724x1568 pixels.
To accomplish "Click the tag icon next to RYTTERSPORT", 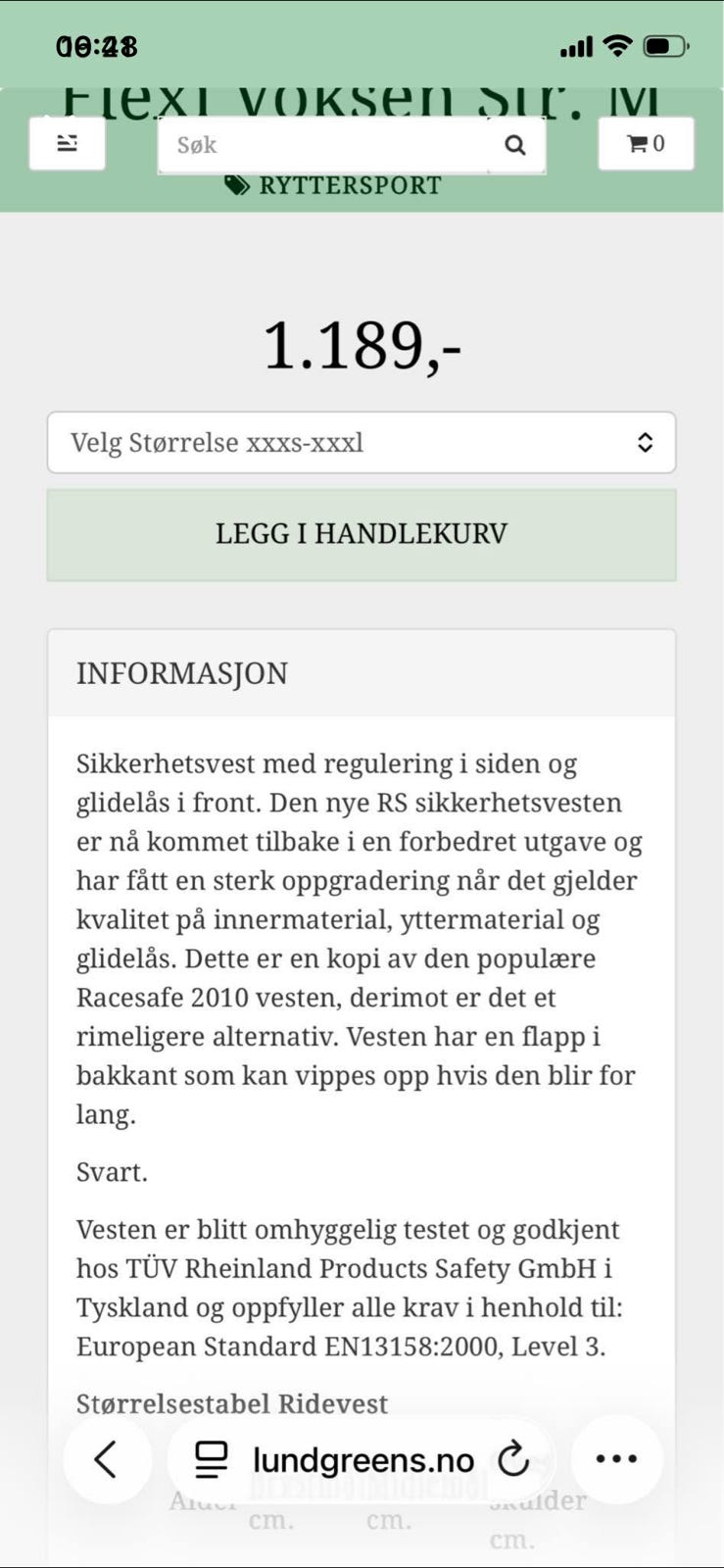I will point(238,184).
